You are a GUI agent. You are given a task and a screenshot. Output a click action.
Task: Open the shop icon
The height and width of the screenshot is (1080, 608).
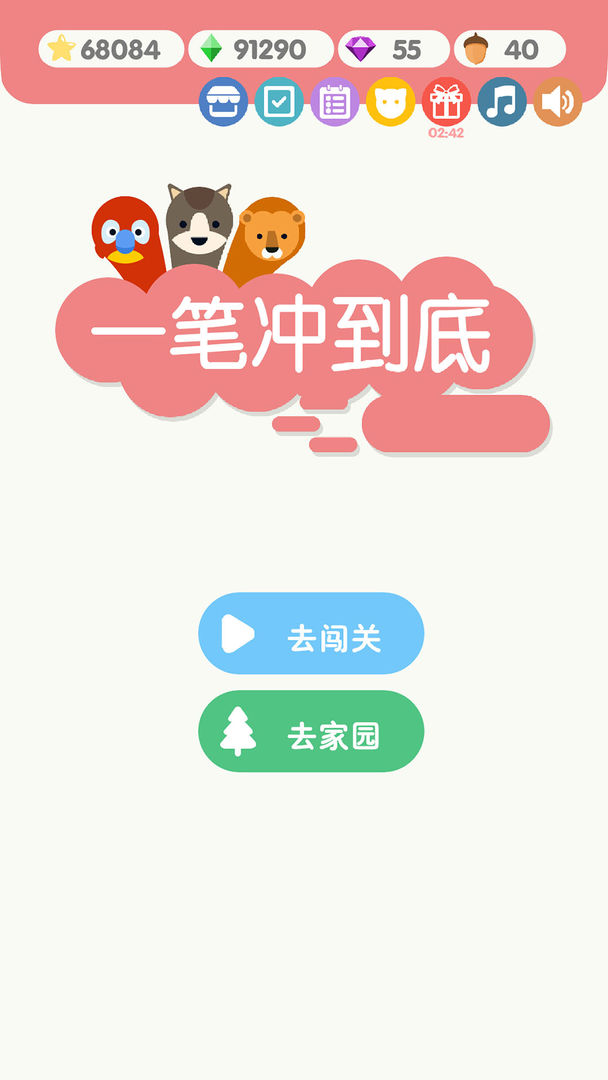(224, 101)
